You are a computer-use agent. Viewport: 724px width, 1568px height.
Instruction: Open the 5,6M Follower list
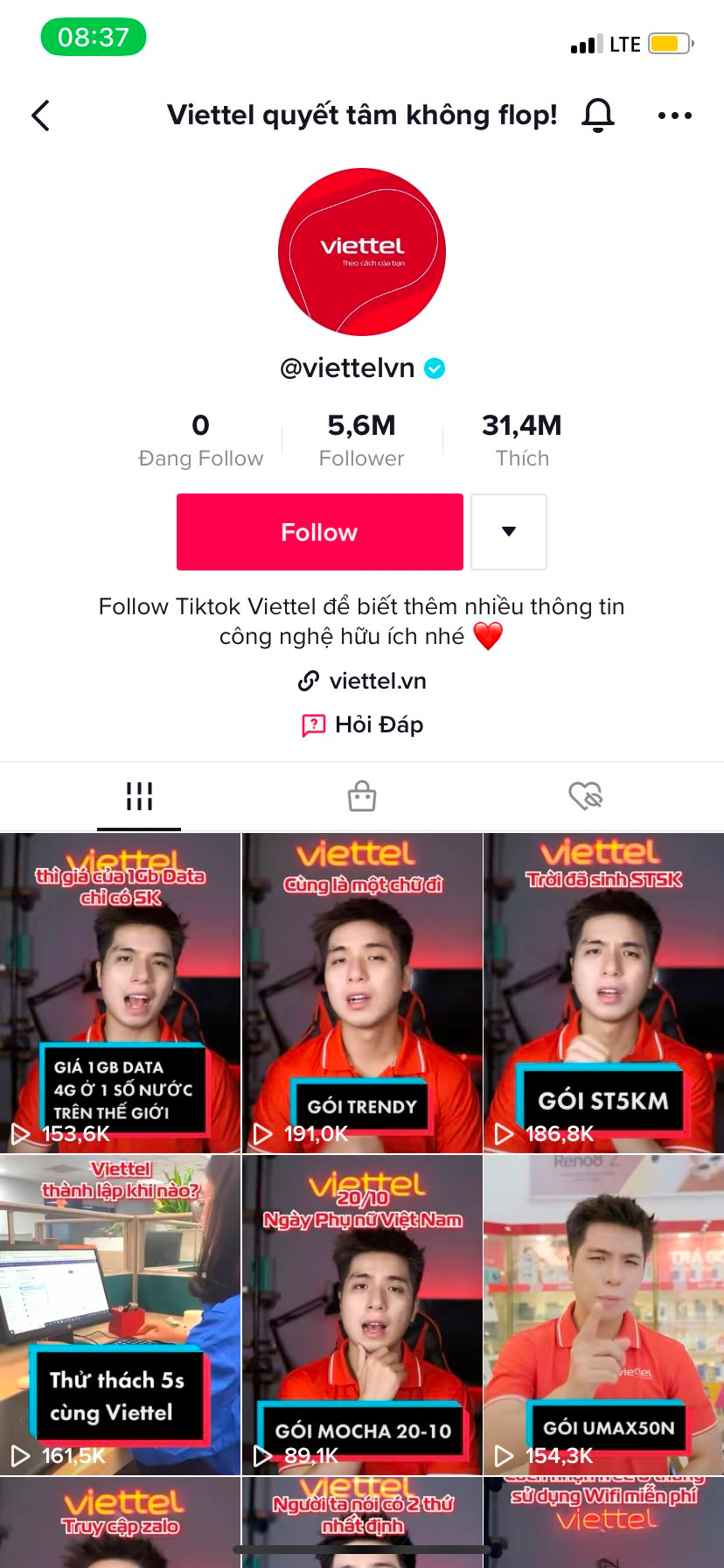[361, 440]
